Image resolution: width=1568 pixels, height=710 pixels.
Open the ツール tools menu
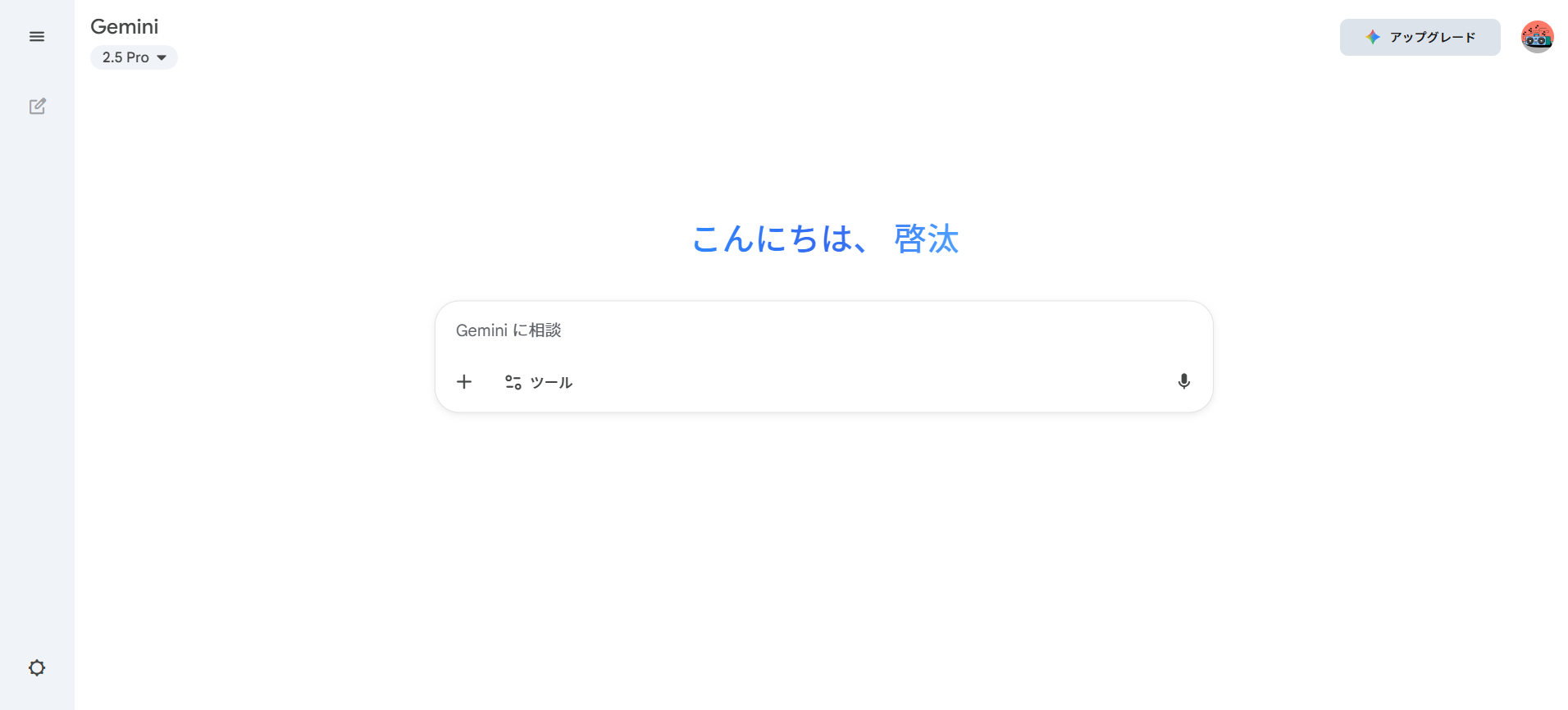point(539,382)
